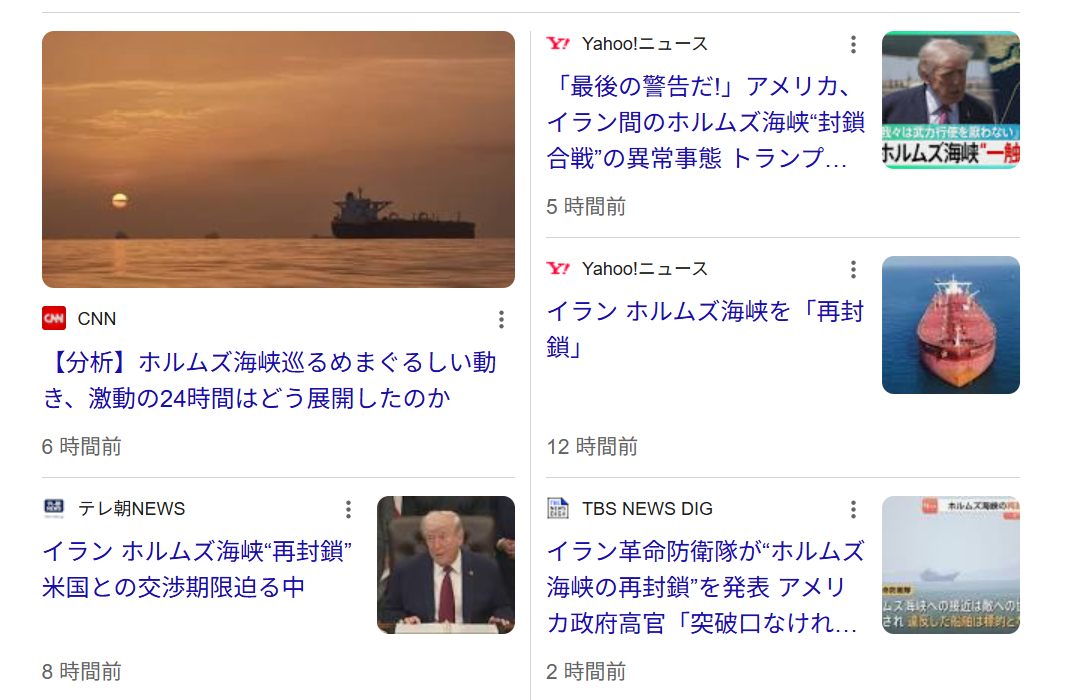This screenshot has height=700, width=1069.
Task: Open the more options menu for the CNN article
Action: (501, 320)
